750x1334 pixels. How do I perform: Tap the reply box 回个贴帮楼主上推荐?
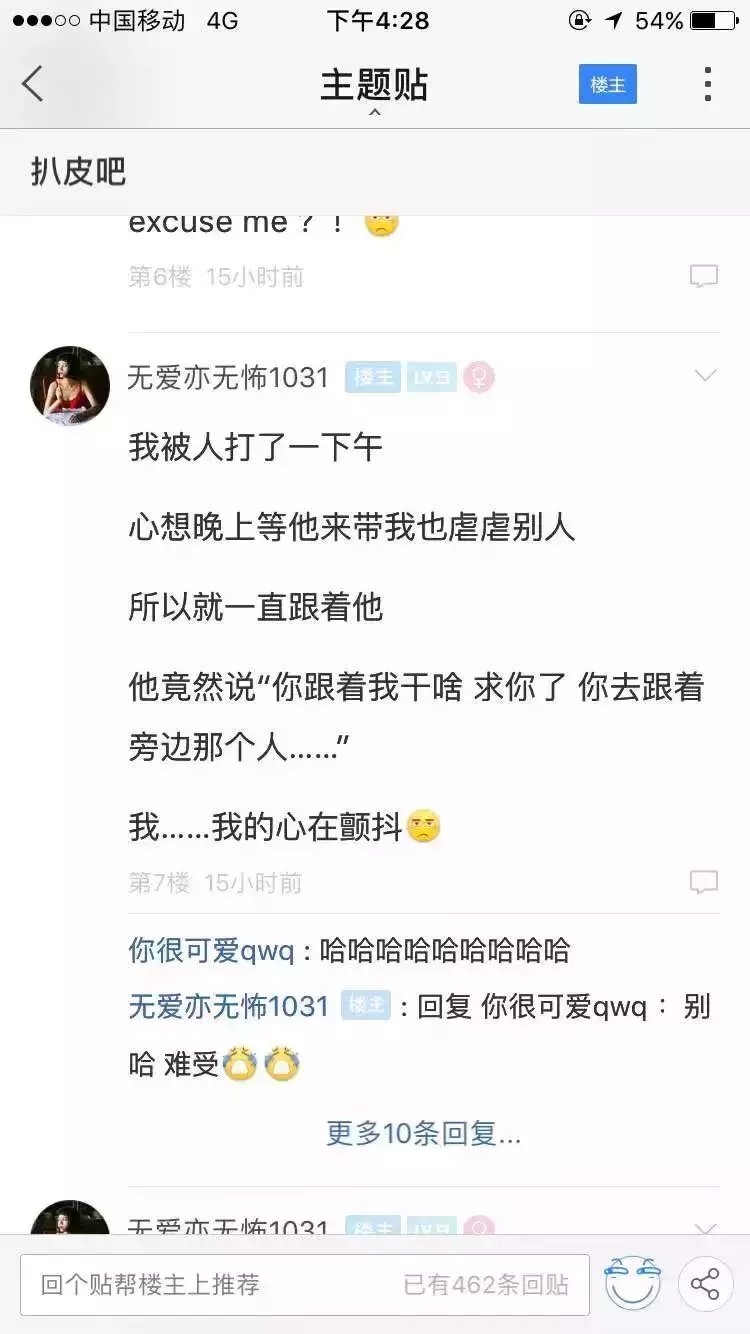click(x=305, y=1284)
